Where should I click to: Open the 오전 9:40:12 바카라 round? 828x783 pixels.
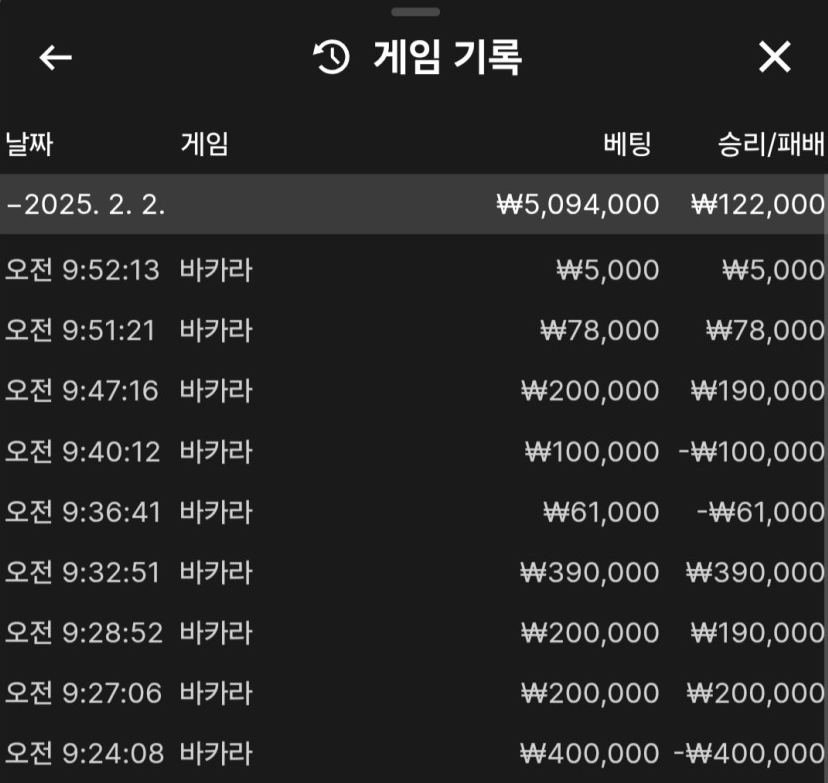414,451
